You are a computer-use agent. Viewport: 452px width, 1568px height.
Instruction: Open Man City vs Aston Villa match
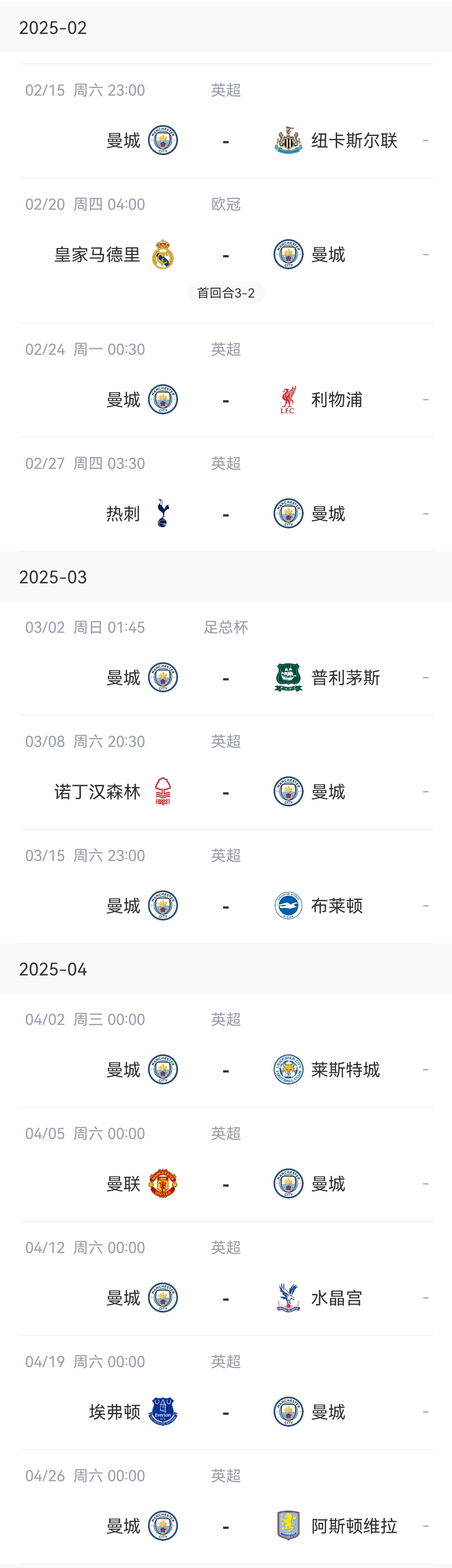click(225, 1526)
